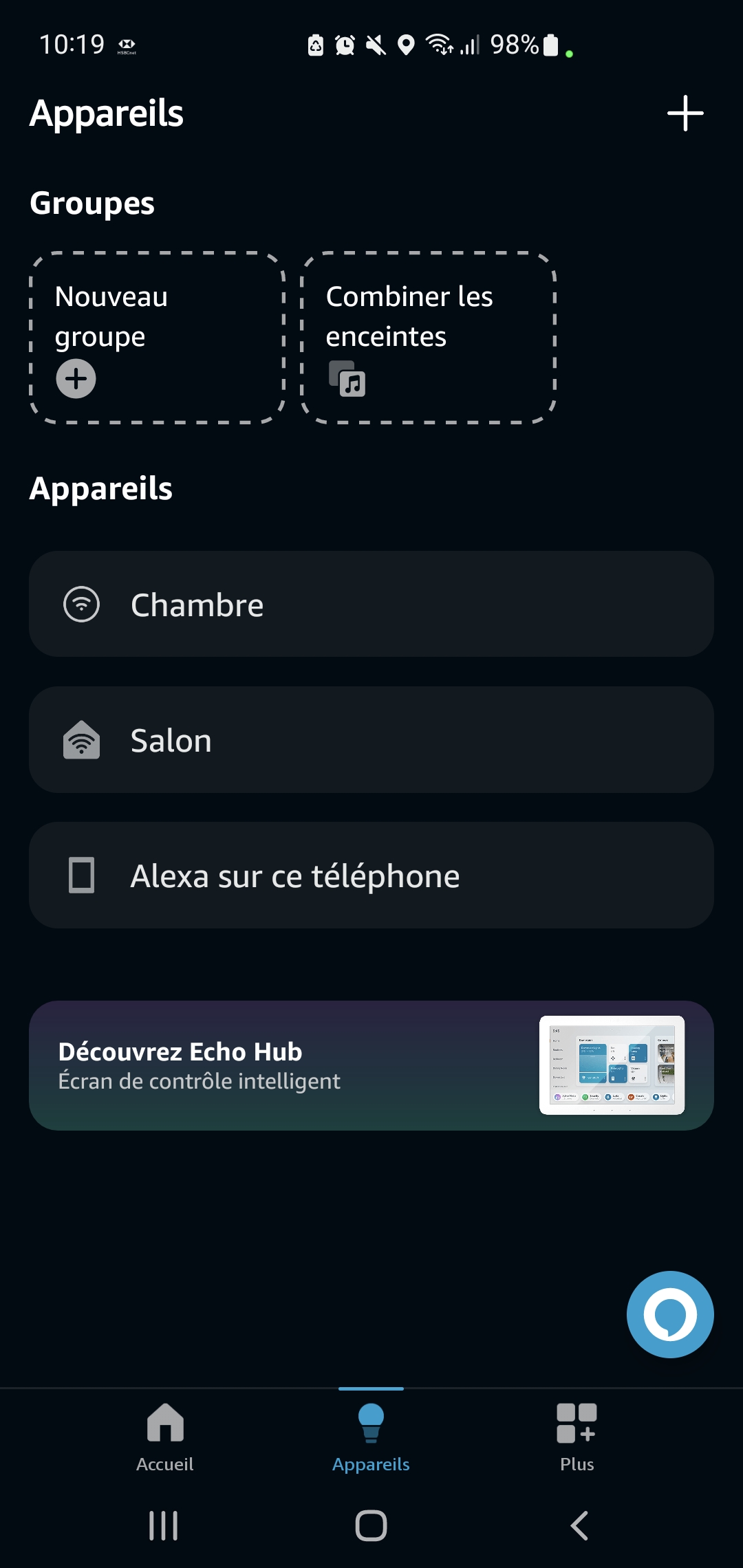Go back with the system back button
This screenshot has width=743, height=1568.
point(579,1525)
